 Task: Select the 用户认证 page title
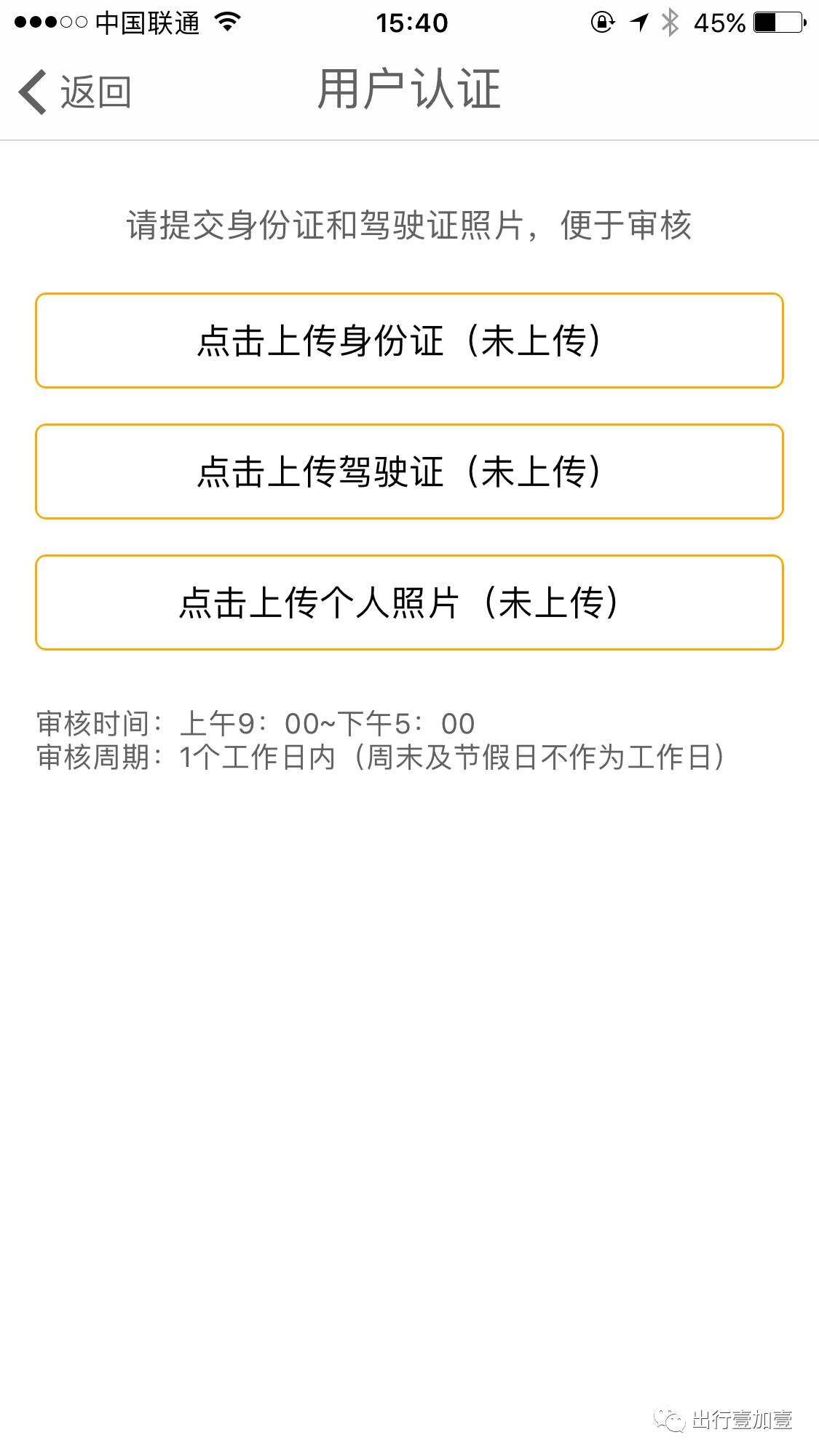pos(409,89)
